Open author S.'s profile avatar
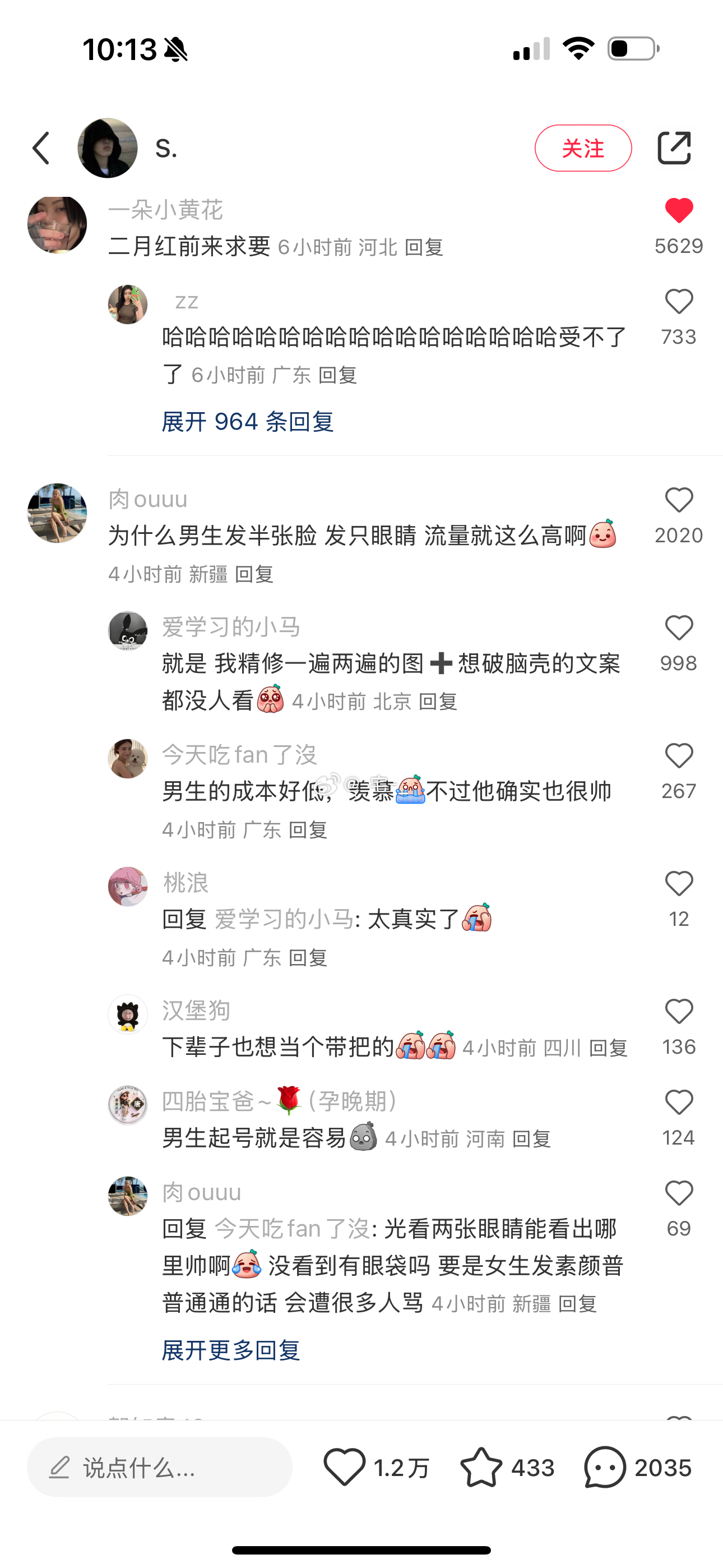Image resolution: width=723 pixels, height=1568 pixels. 108,148
